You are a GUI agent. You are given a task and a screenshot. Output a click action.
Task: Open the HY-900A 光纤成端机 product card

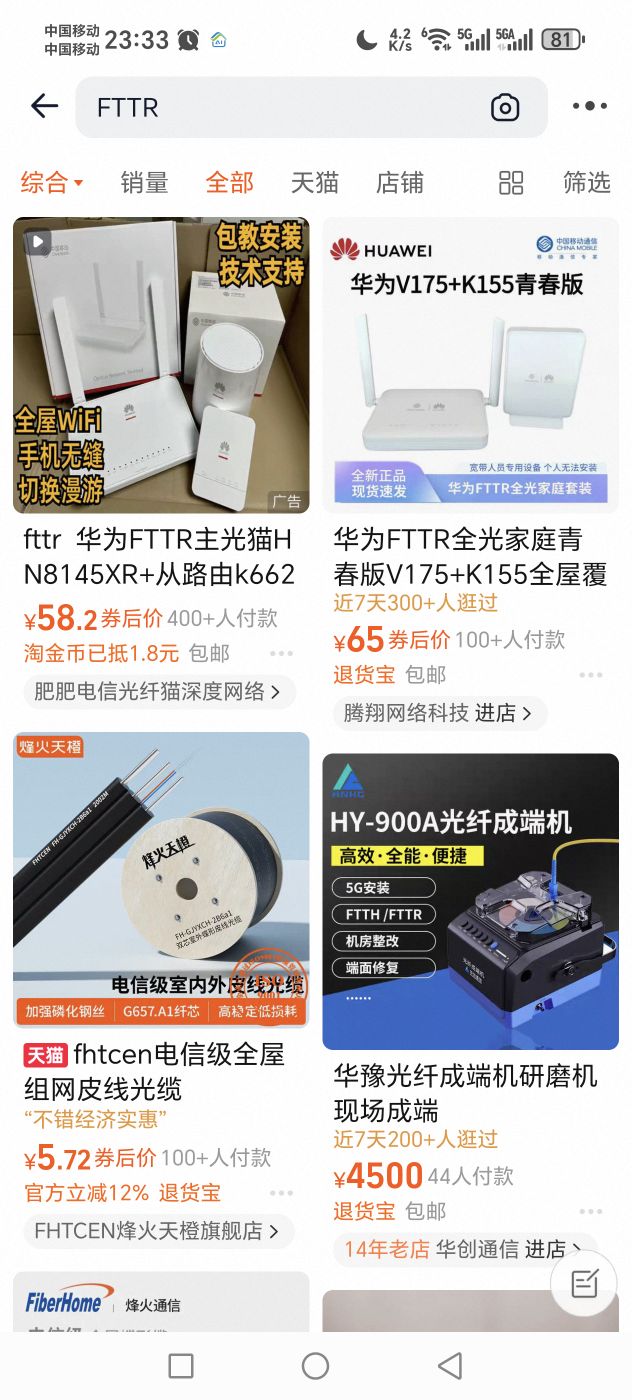(x=470, y=900)
